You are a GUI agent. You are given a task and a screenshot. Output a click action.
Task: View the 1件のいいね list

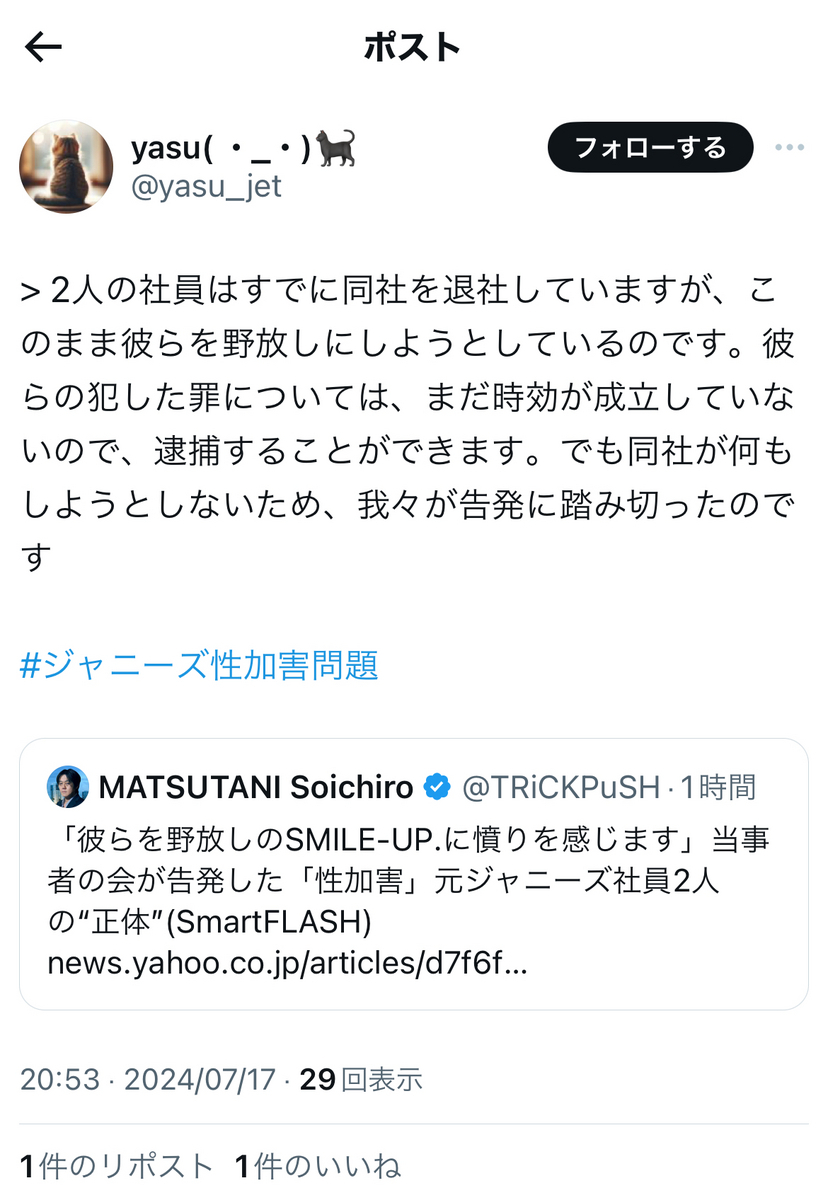[318, 1166]
